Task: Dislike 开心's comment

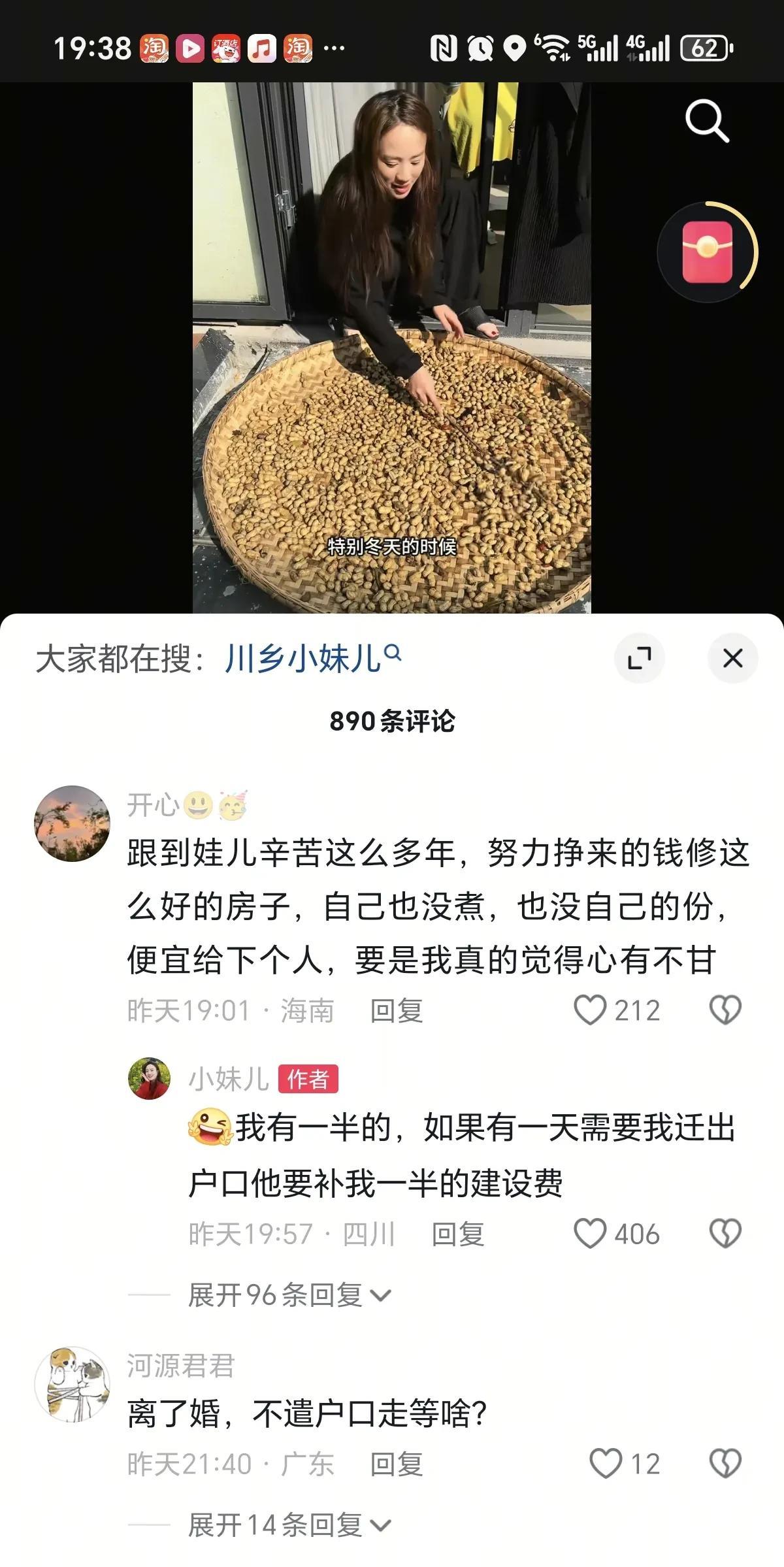Action: [x=725, y=1010]
